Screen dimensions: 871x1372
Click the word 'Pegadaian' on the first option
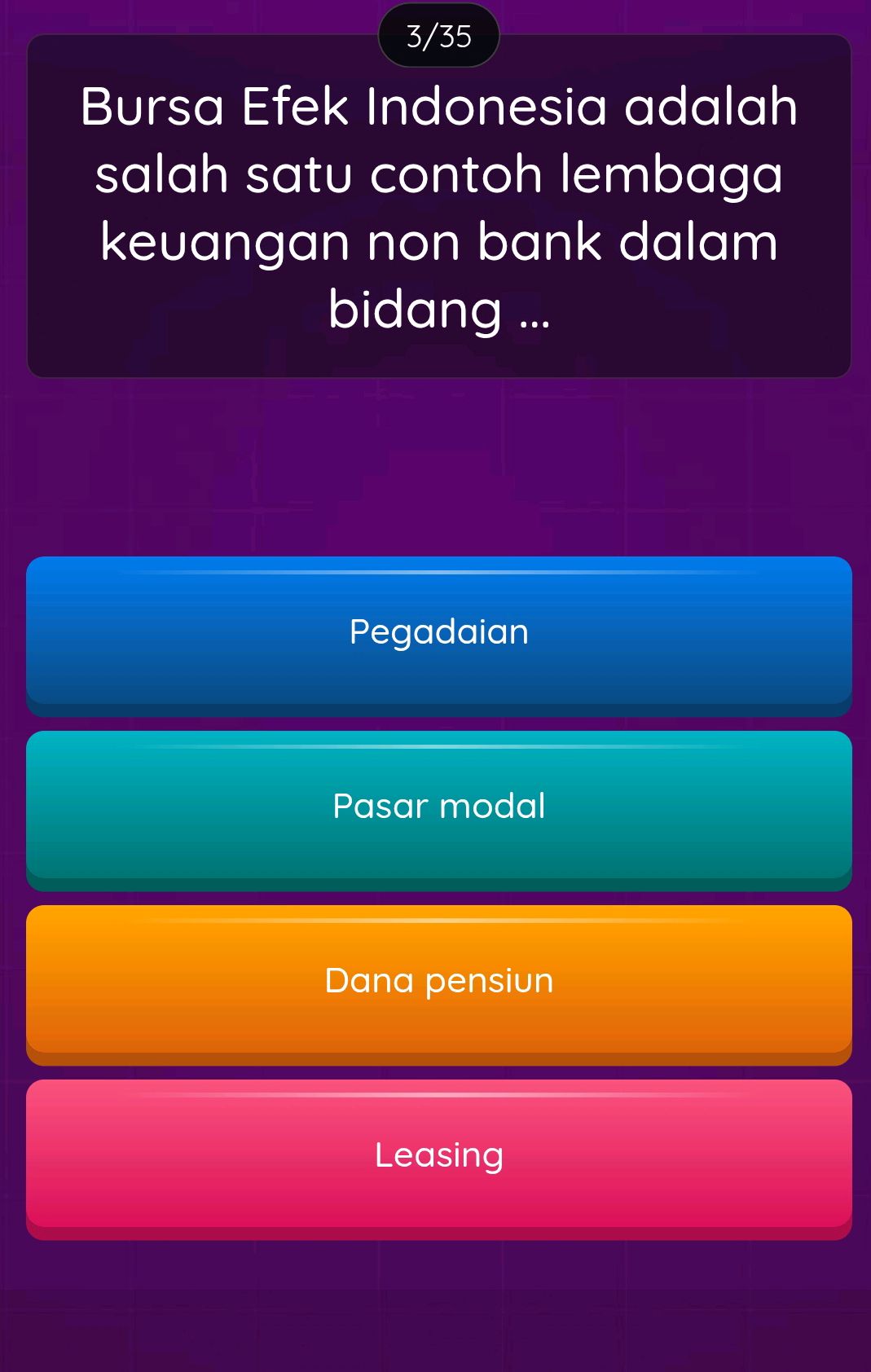tap(438, 631)
